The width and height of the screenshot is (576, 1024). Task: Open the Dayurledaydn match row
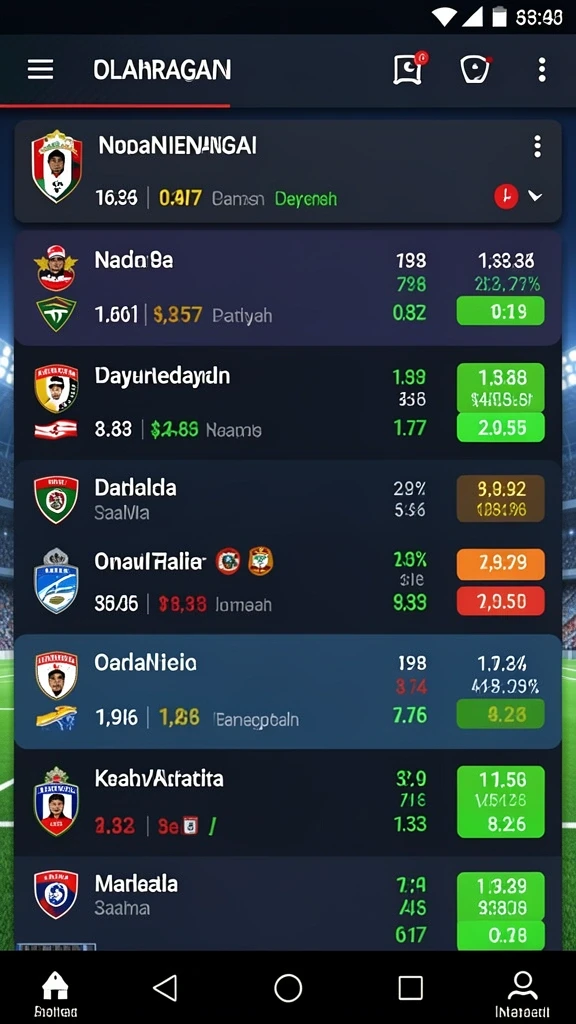[287, 402]
